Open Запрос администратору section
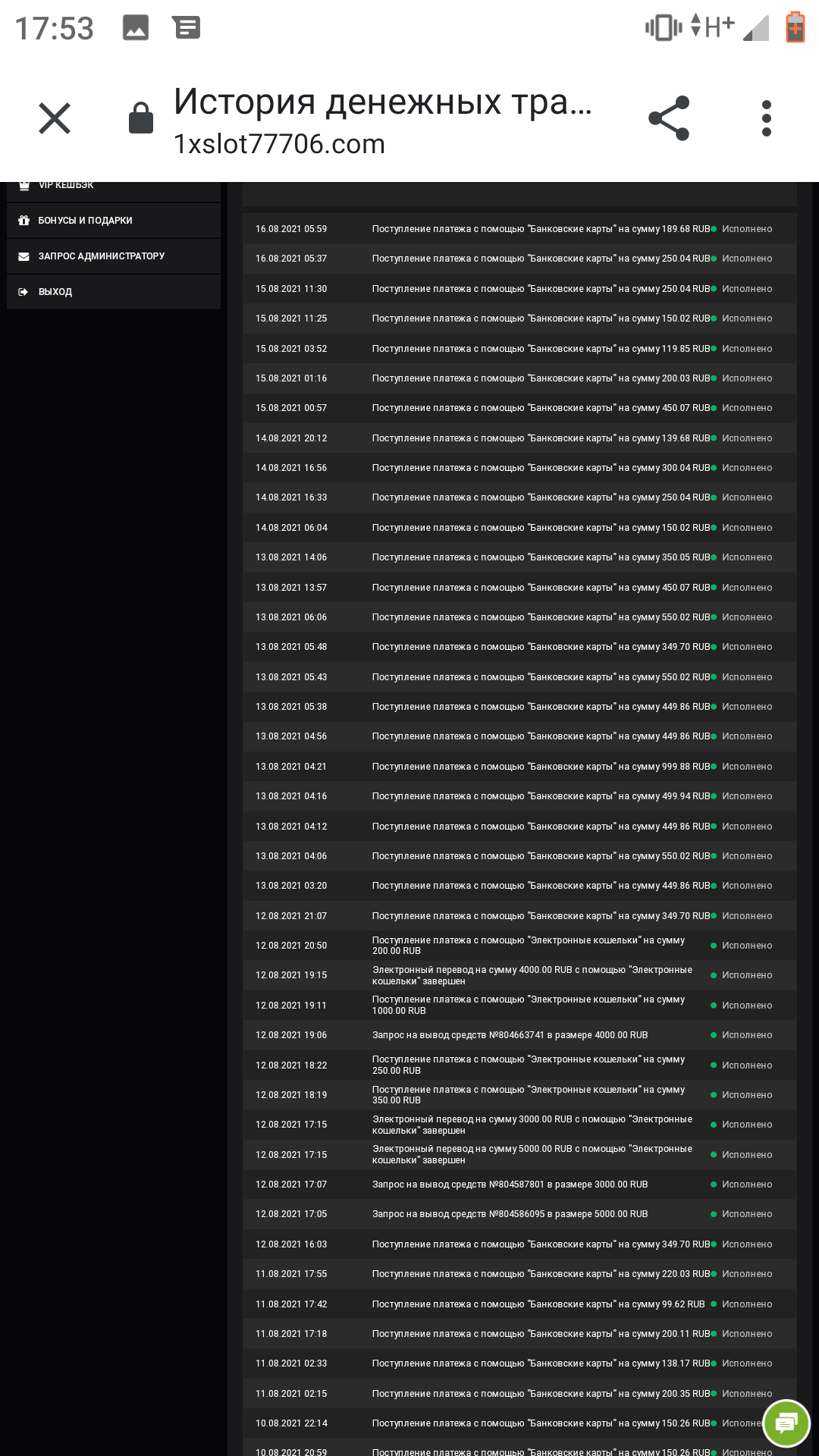Image resolution: width=819 pixels, height=1456 pixels. (x=114, y=256)
